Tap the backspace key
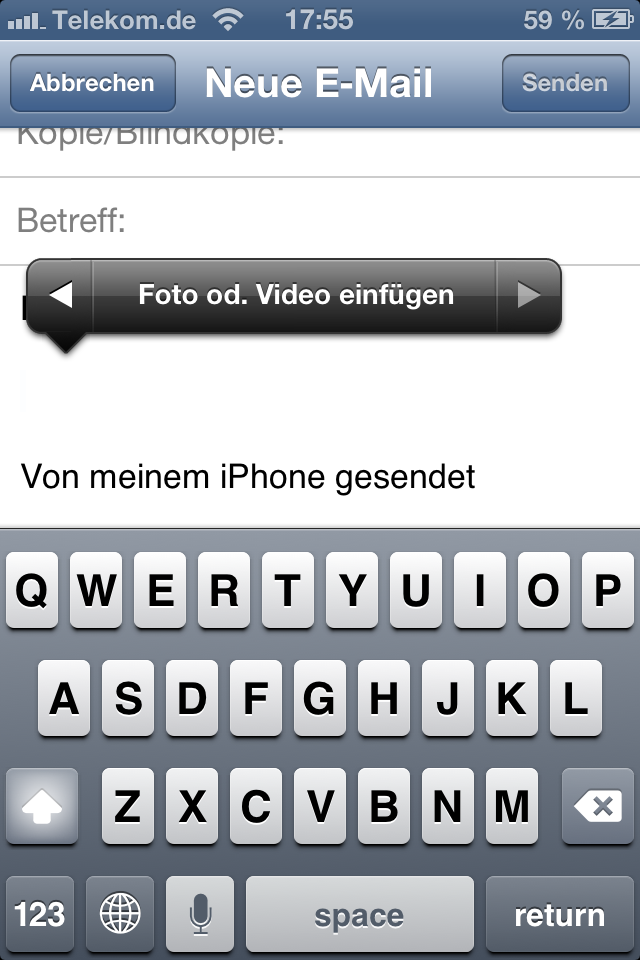640x960 pixels. coord(597,806)
